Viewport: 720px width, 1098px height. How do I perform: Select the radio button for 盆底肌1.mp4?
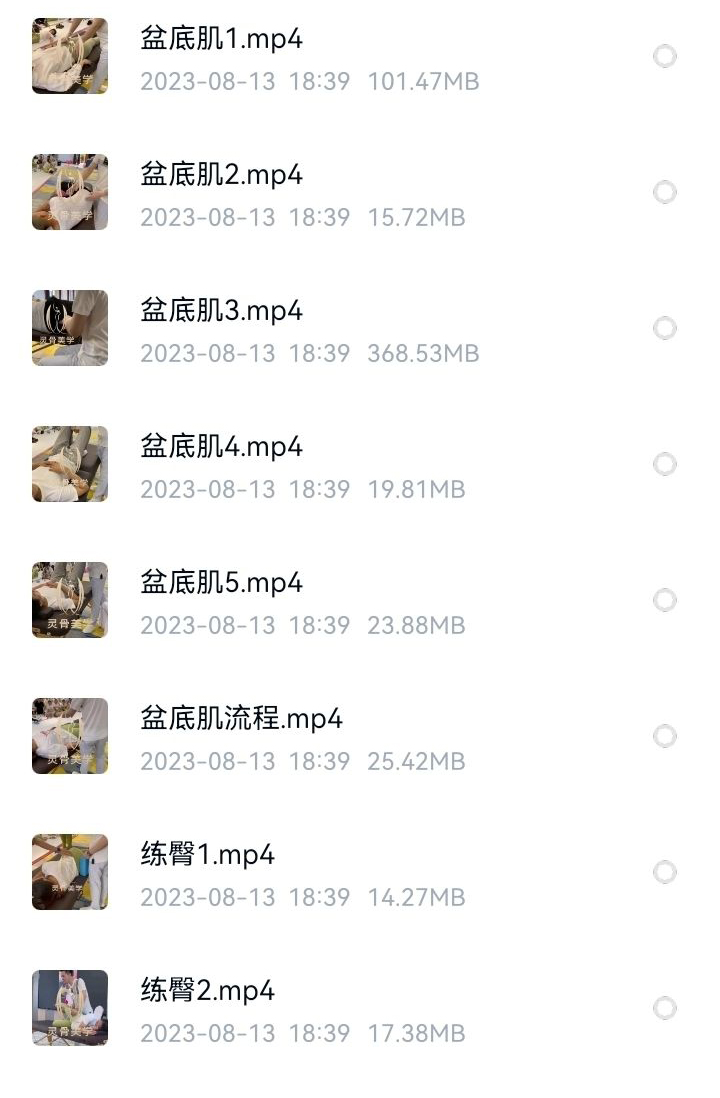tap(665, 56)
